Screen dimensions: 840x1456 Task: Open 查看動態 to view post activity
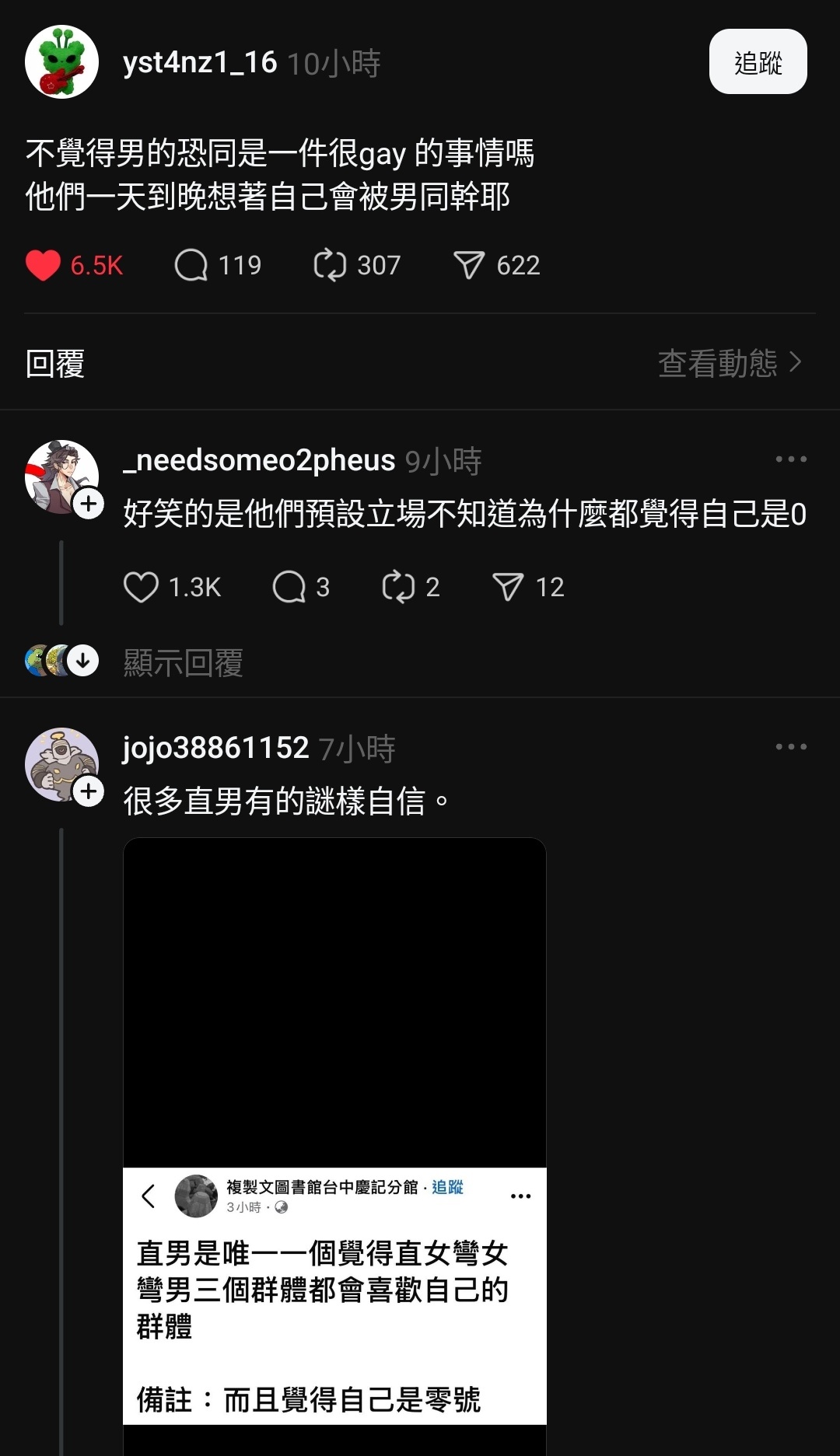coord(730,362)
